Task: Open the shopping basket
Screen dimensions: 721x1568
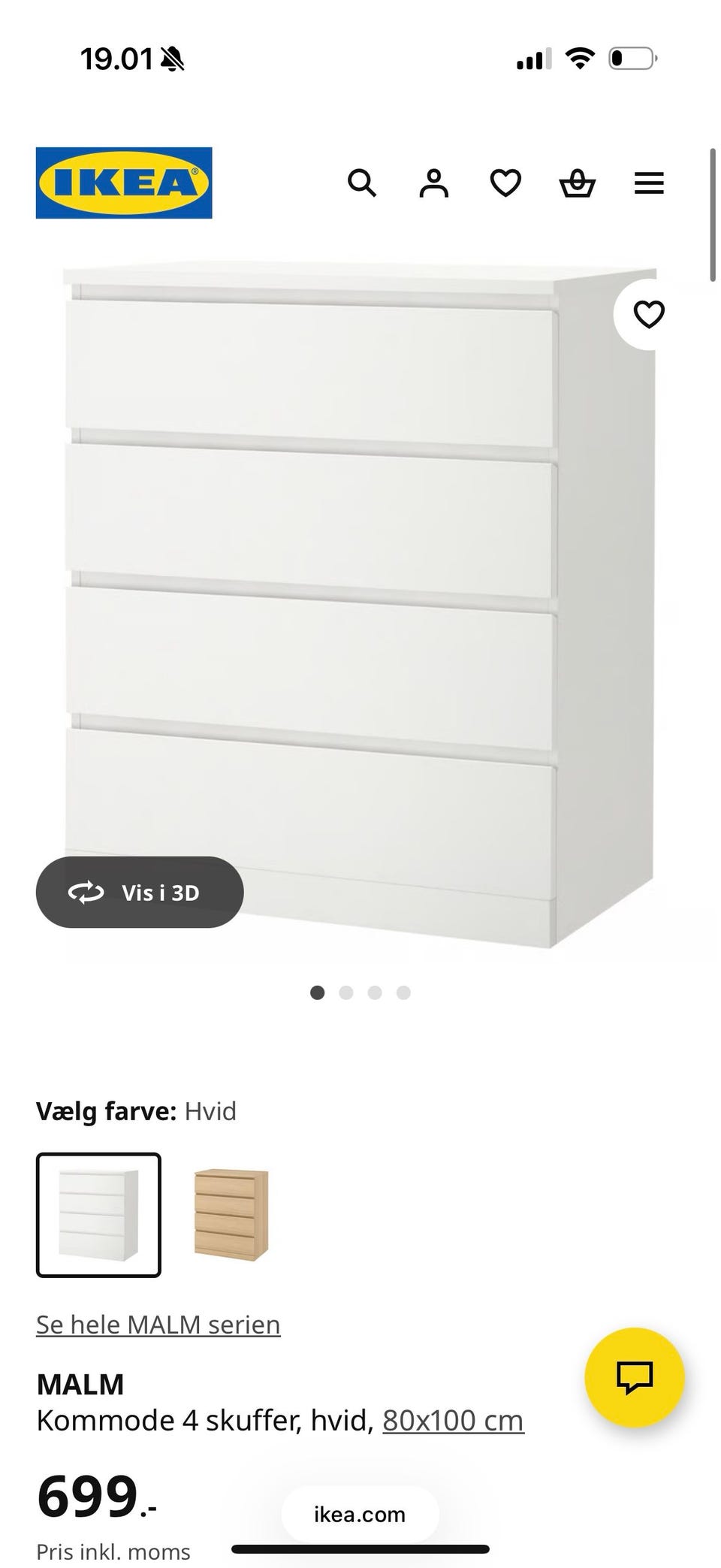Action: 576,183
